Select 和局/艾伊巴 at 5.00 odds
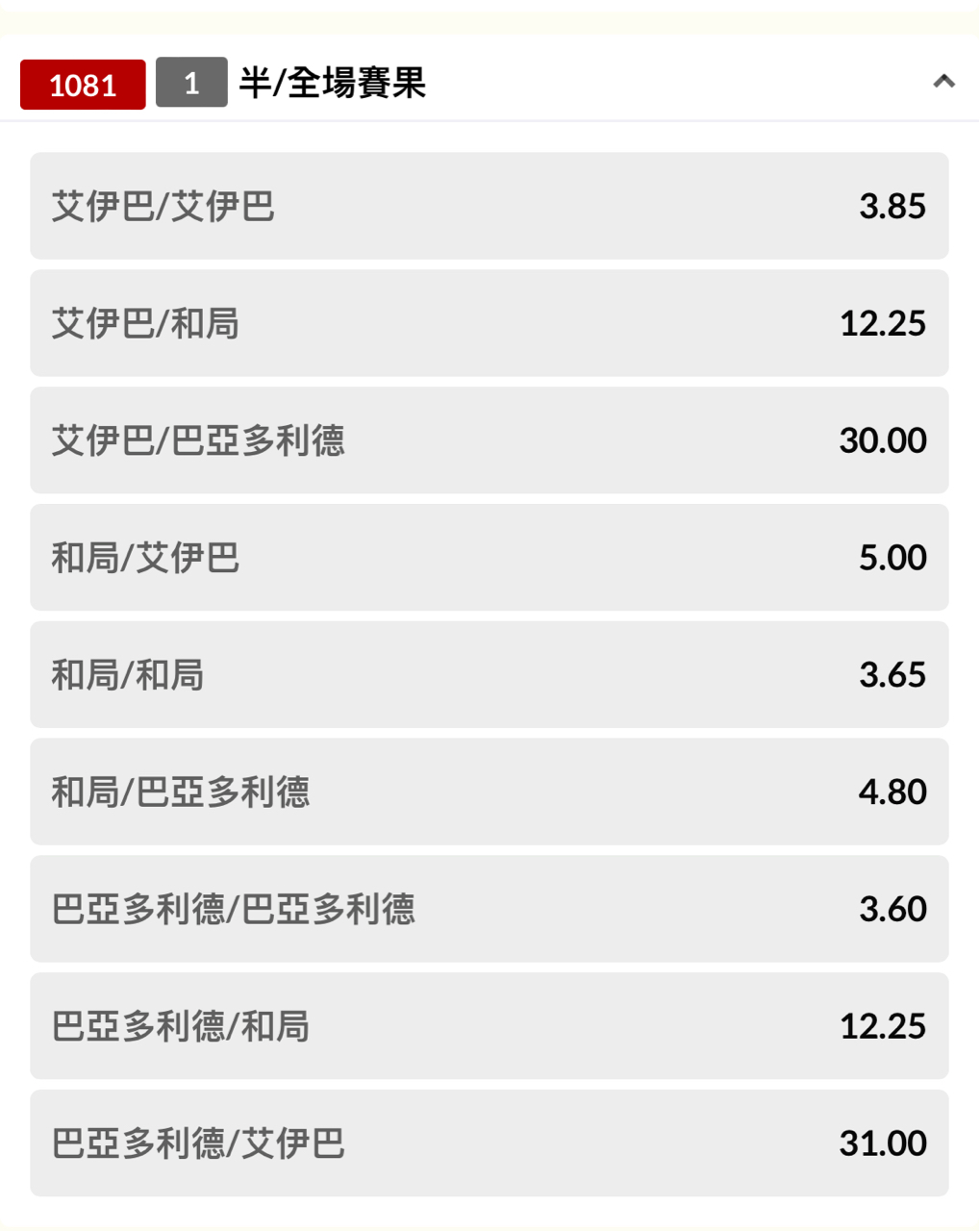Viewport: 980px width, 1231px height. click(489, 558)
